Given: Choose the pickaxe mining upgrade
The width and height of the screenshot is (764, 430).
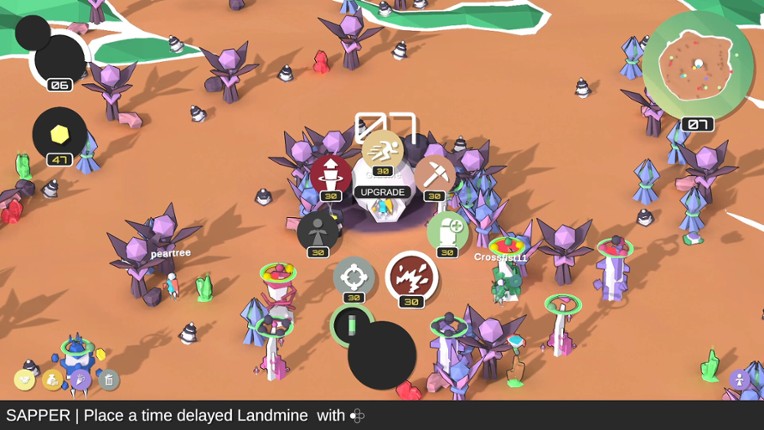Looking at the screenshot, I should [x=434, y=174].
